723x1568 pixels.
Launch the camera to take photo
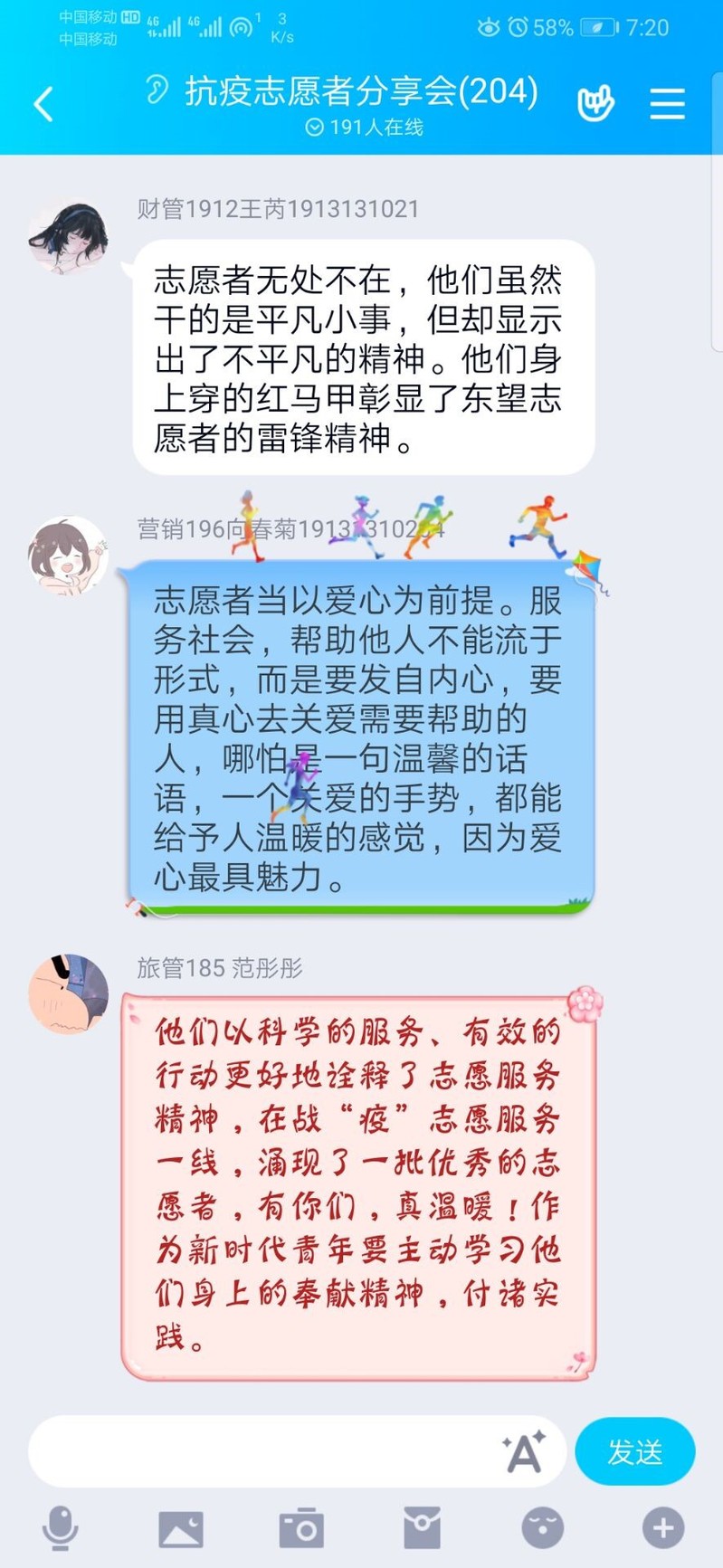[301, 1528]
